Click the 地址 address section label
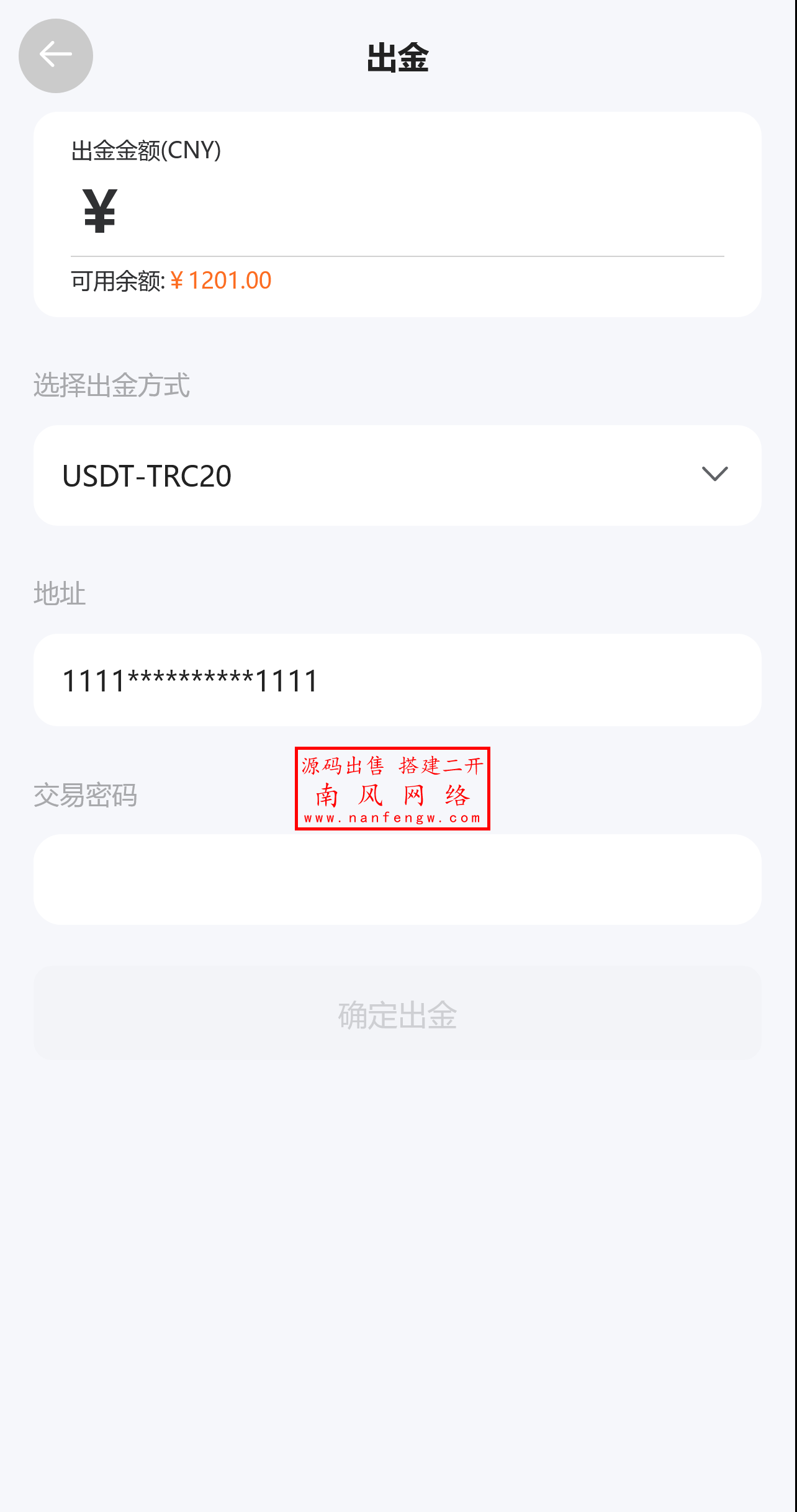 59,593
